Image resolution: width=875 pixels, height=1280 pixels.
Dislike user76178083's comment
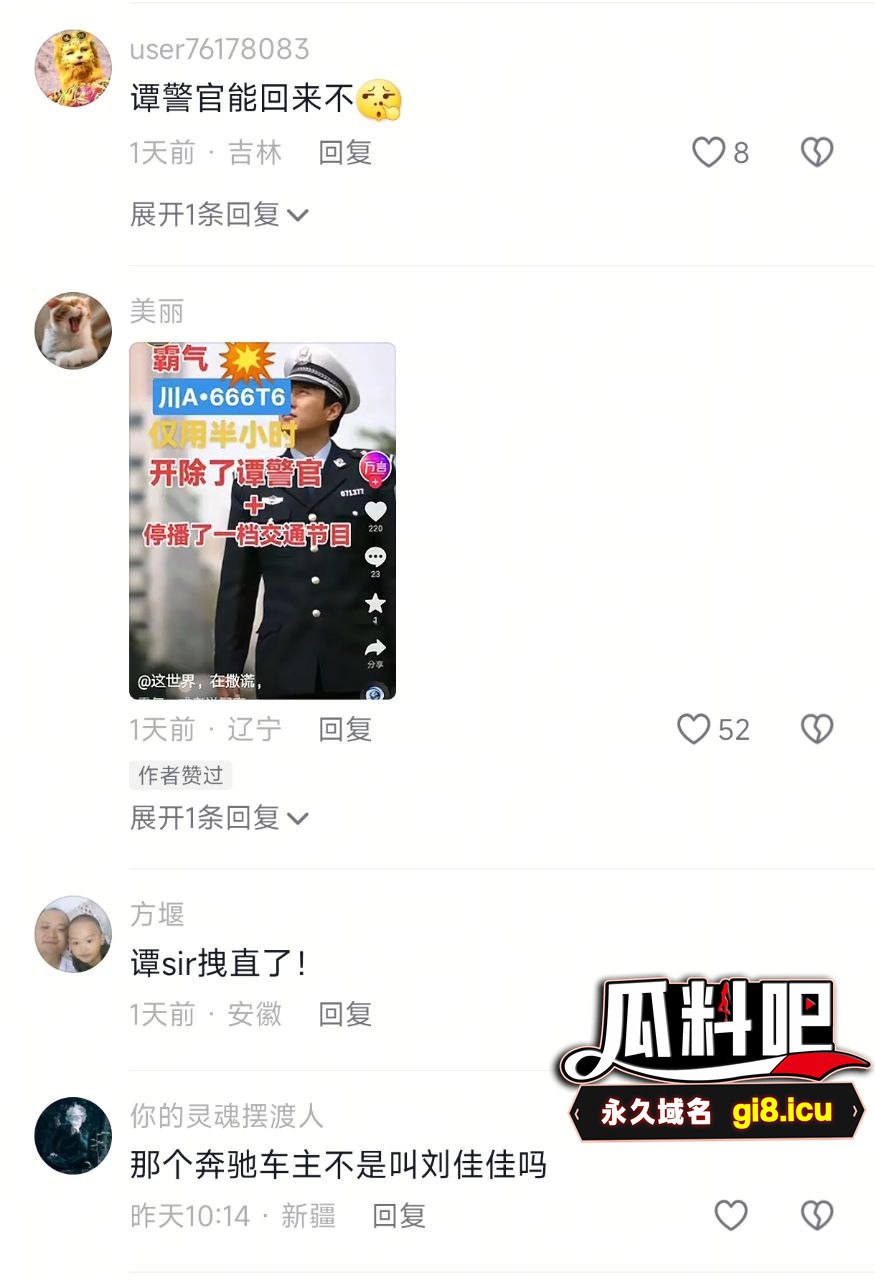coord(817,153)
